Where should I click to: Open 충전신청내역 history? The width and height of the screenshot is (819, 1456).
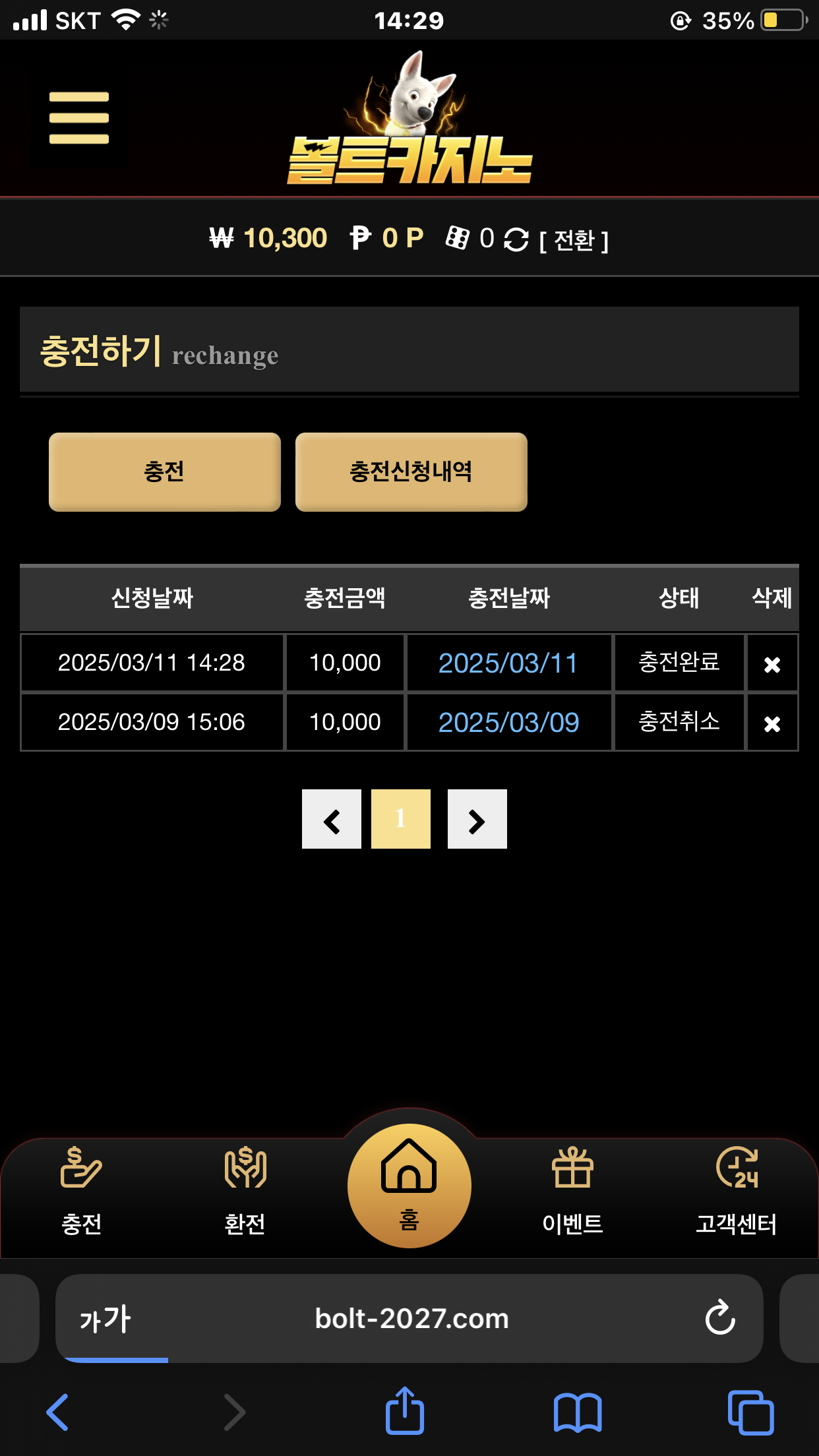411,472
